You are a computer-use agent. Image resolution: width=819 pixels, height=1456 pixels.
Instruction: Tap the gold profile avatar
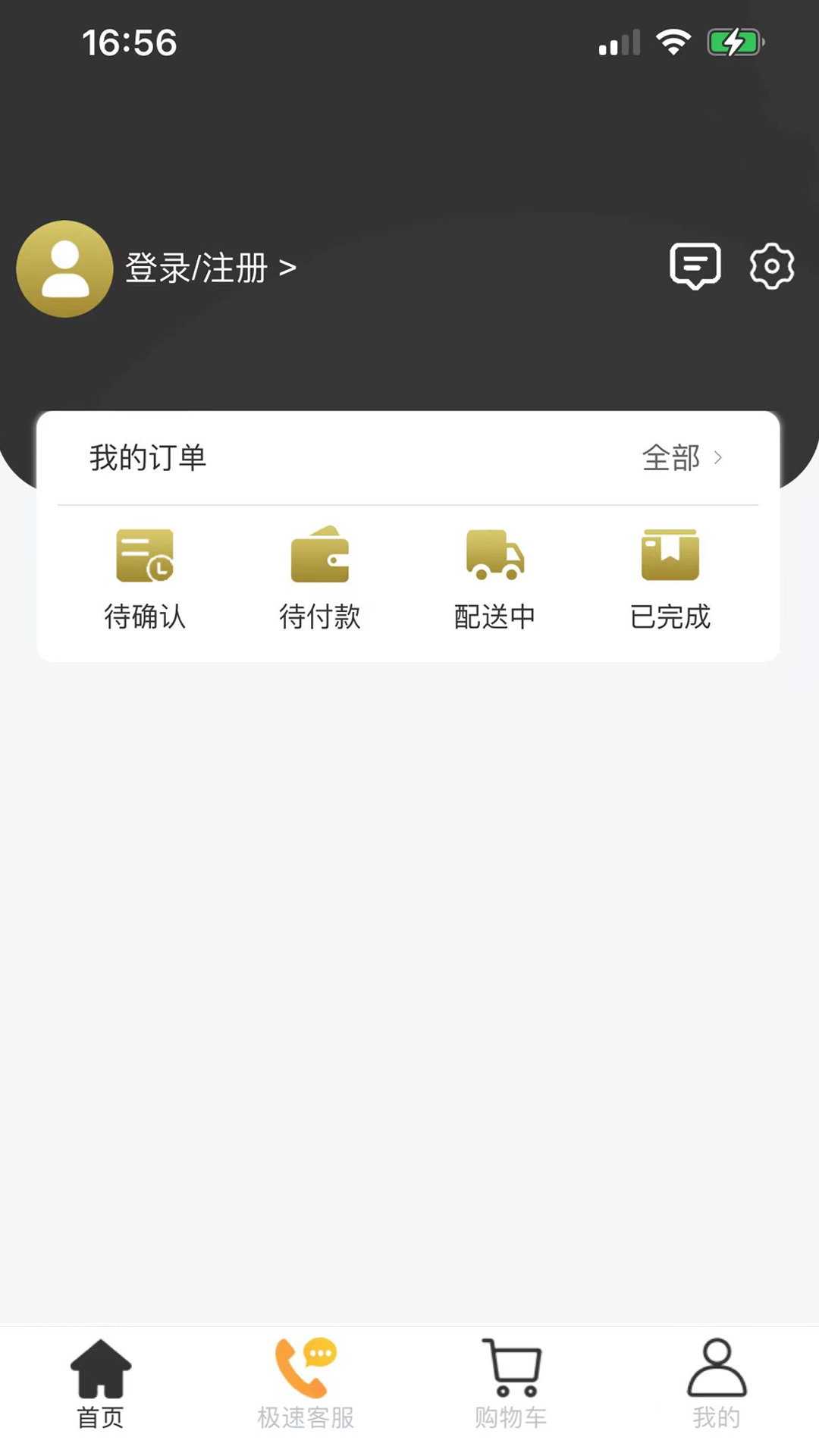(x=65, y=269)
